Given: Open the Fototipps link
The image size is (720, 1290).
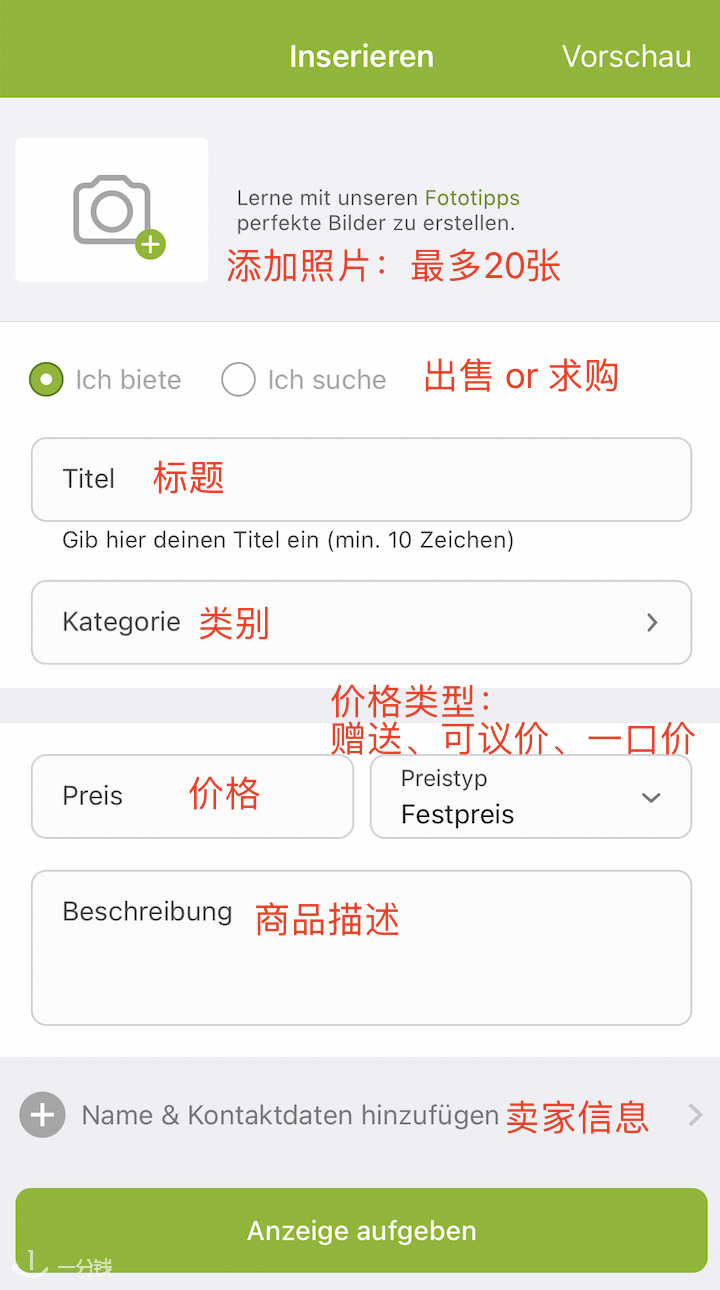Looking at the screenshot, I should click(x=472, y=198).
